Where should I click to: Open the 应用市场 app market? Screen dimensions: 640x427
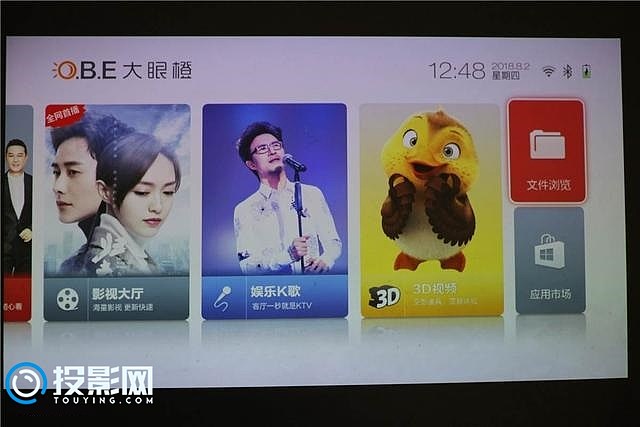coord(550,260)
